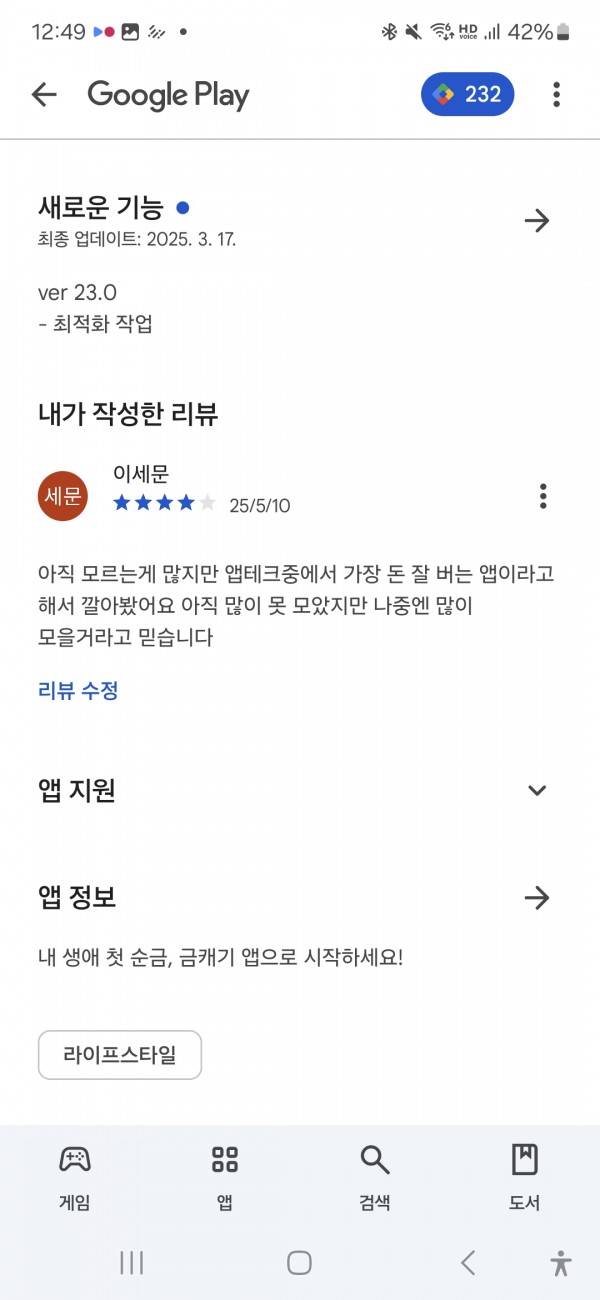Viewport: 600px width, 1300px height.
Task: Tap 리뷰 수정 to edit review
Action: (x=78, y=690)
